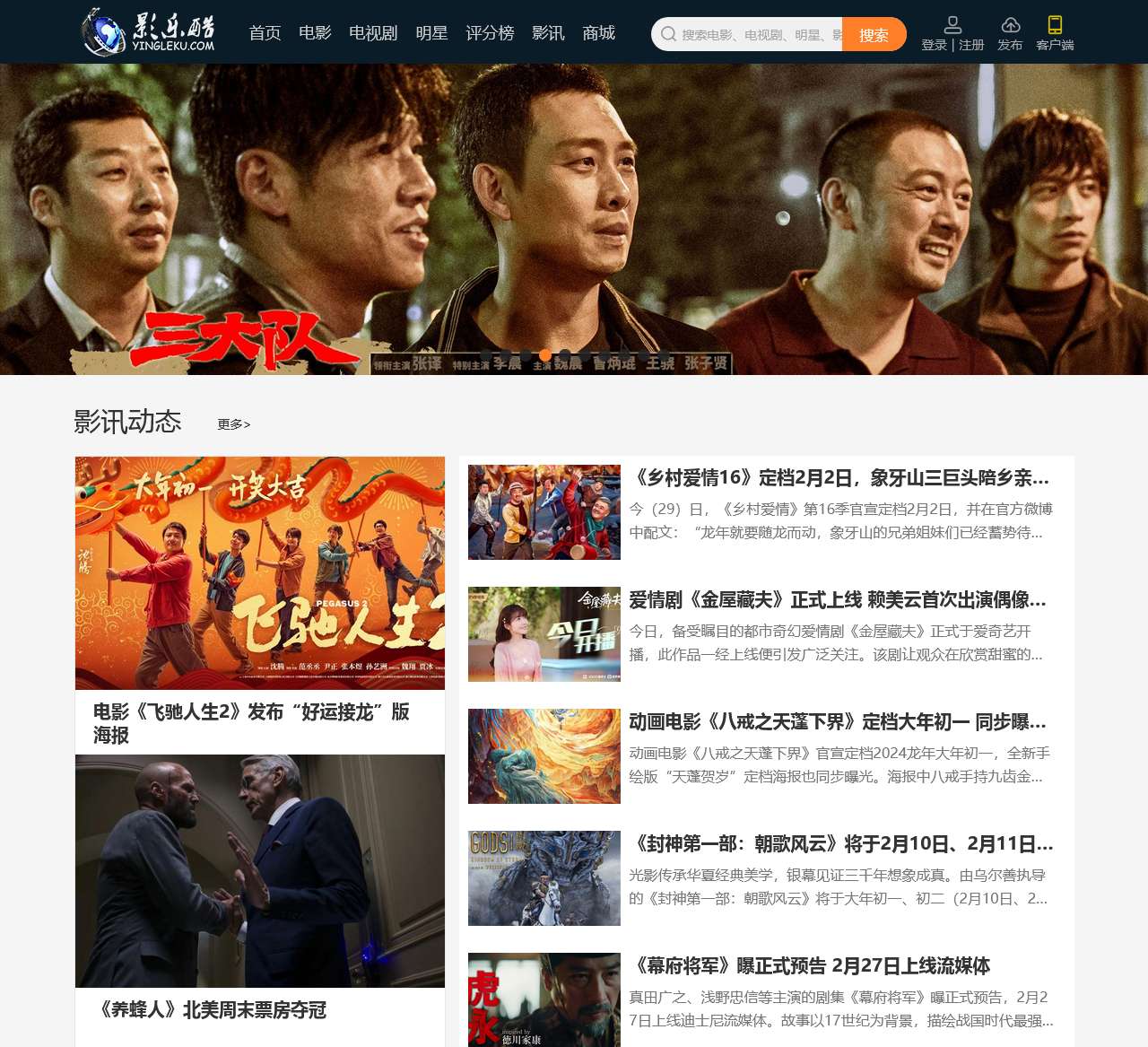The height and width of the screenshot is (1047, 1148).
Task: Open the 明星 page
Action: (x=431, y=33)
